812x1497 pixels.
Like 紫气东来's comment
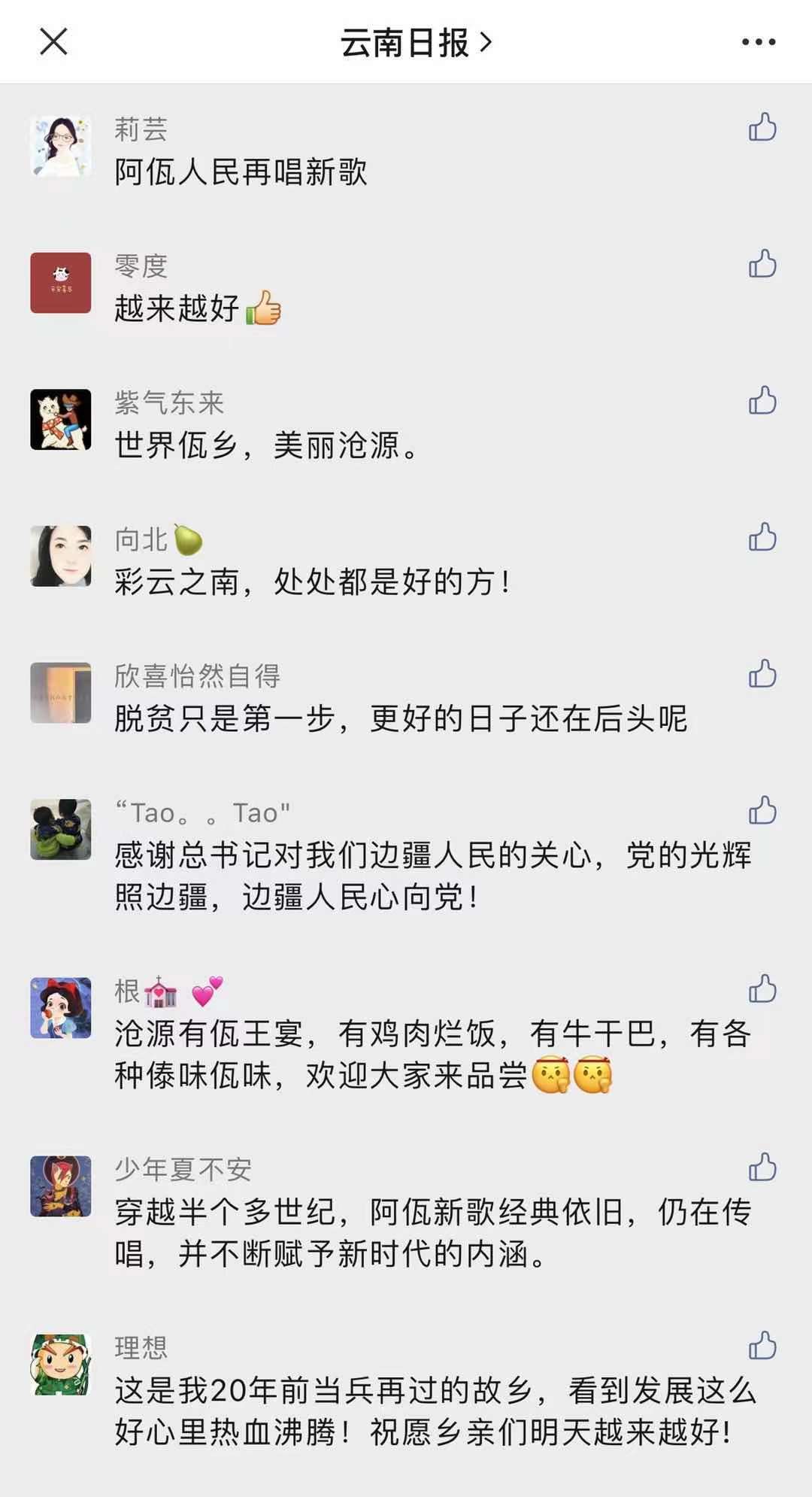pos(762,401)
